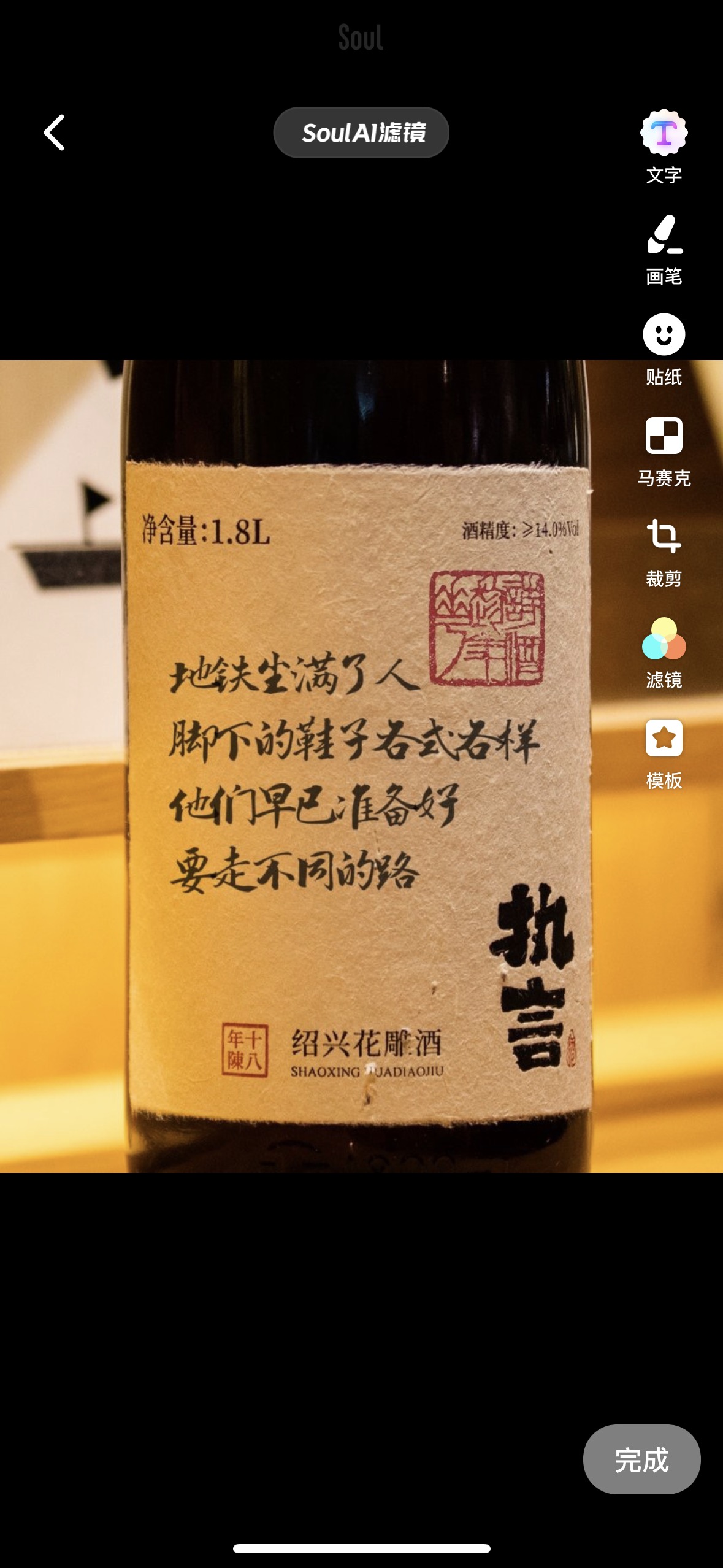Open the SoulAI滤镜 button

(x=361, y=133)
